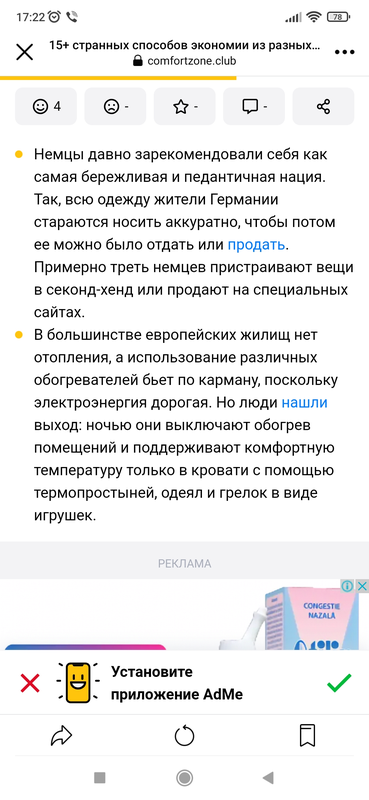The height and width of the screenshot is (800, 369).
Task: Open the "продать" link
Action: (x=256, y=244)
